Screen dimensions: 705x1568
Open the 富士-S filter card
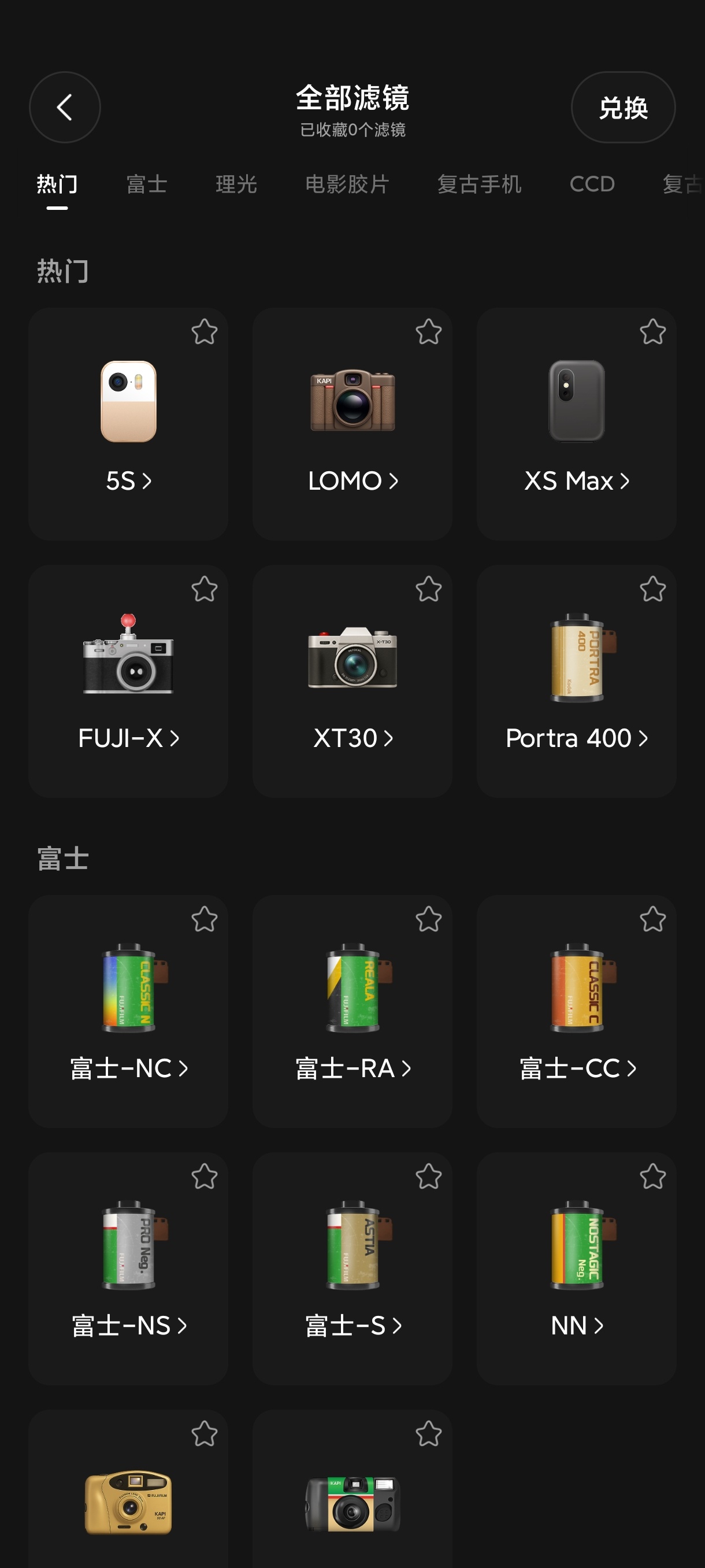[x=352, y=1269]
